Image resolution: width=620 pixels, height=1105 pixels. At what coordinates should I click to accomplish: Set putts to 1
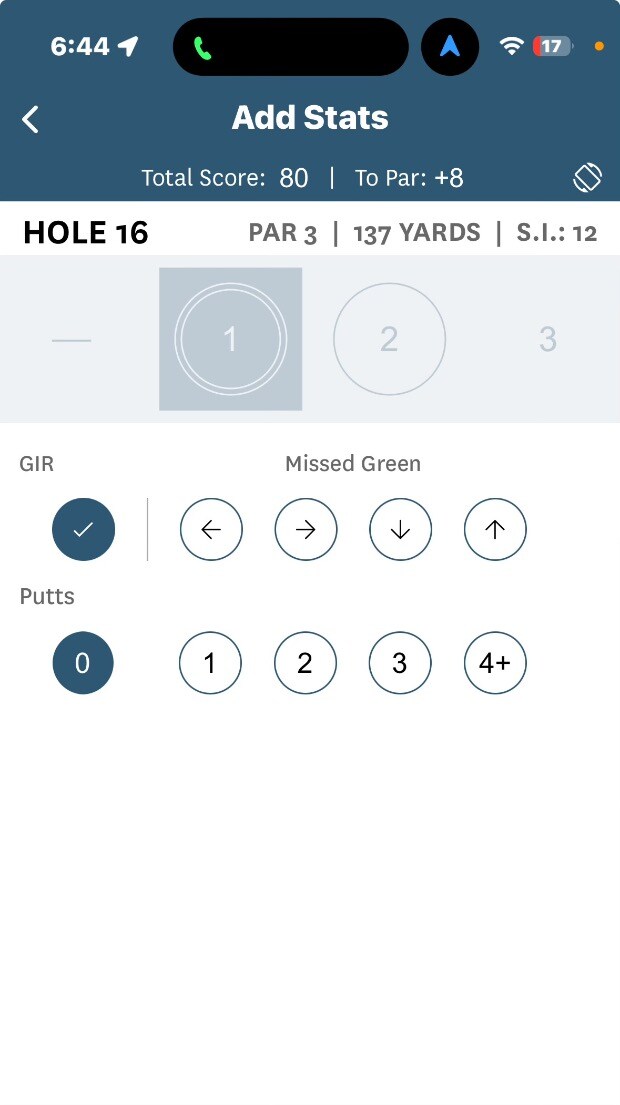pyautogui.click(x=210, y=663)
